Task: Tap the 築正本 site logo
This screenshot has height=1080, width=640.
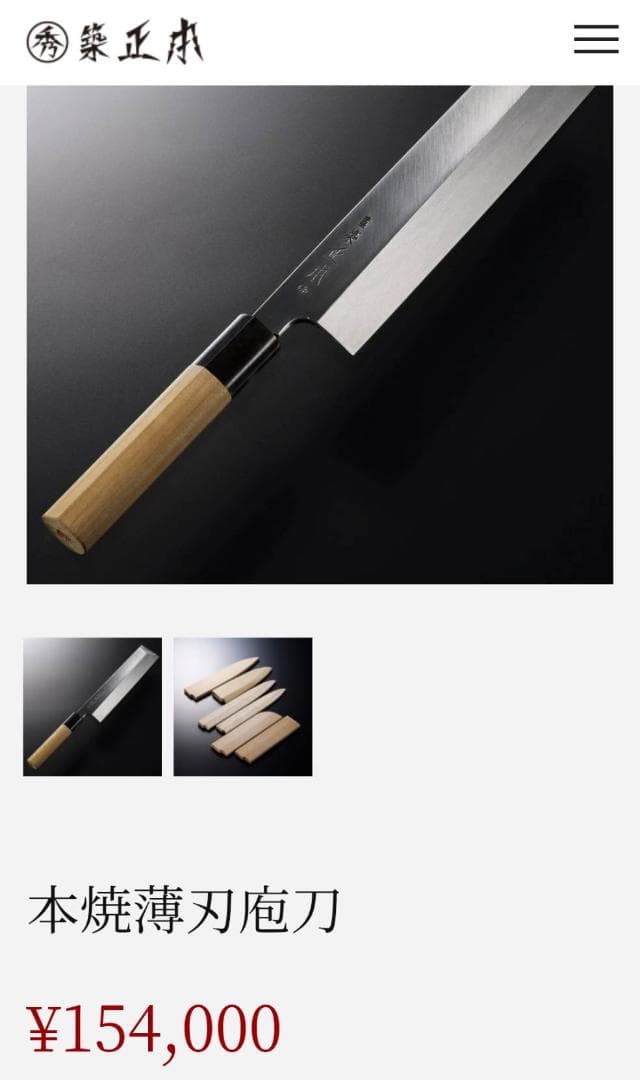Action: (115, 42)
